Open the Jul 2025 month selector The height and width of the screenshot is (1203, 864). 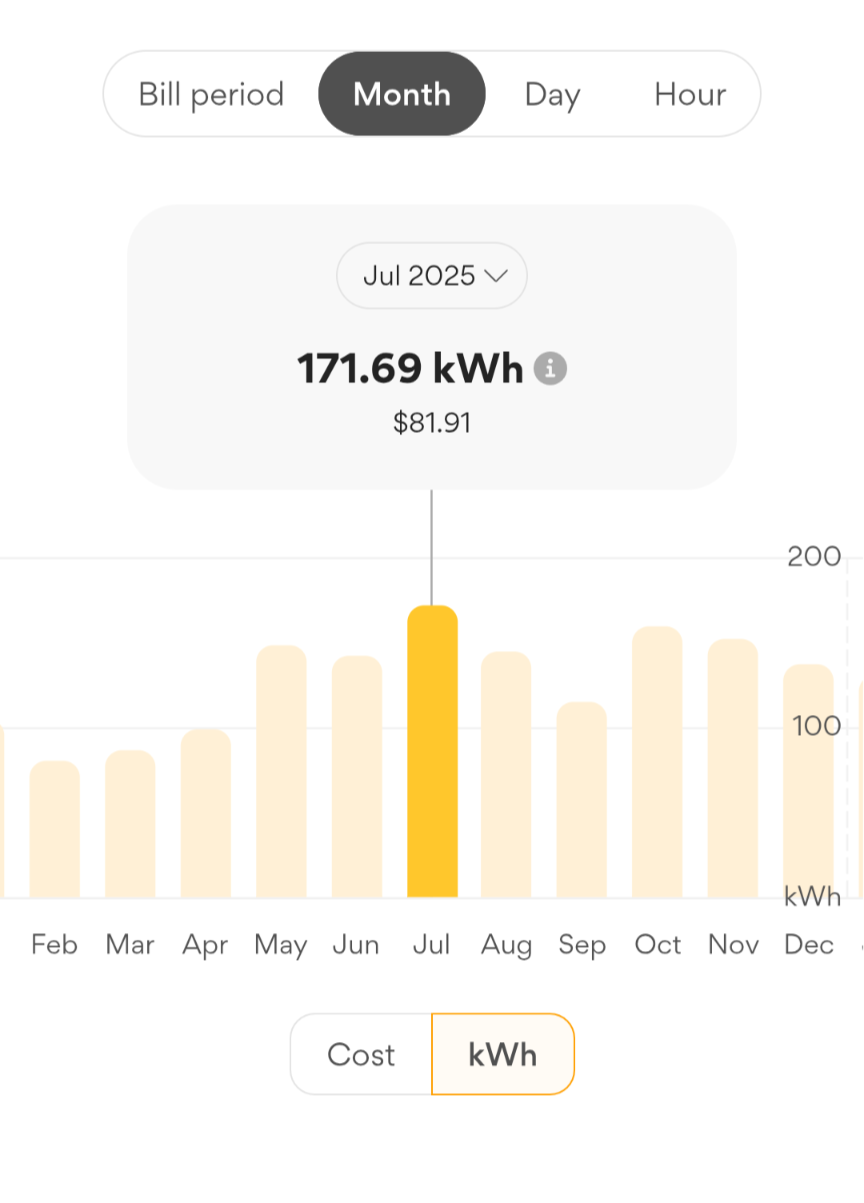[x=431, y=275]
